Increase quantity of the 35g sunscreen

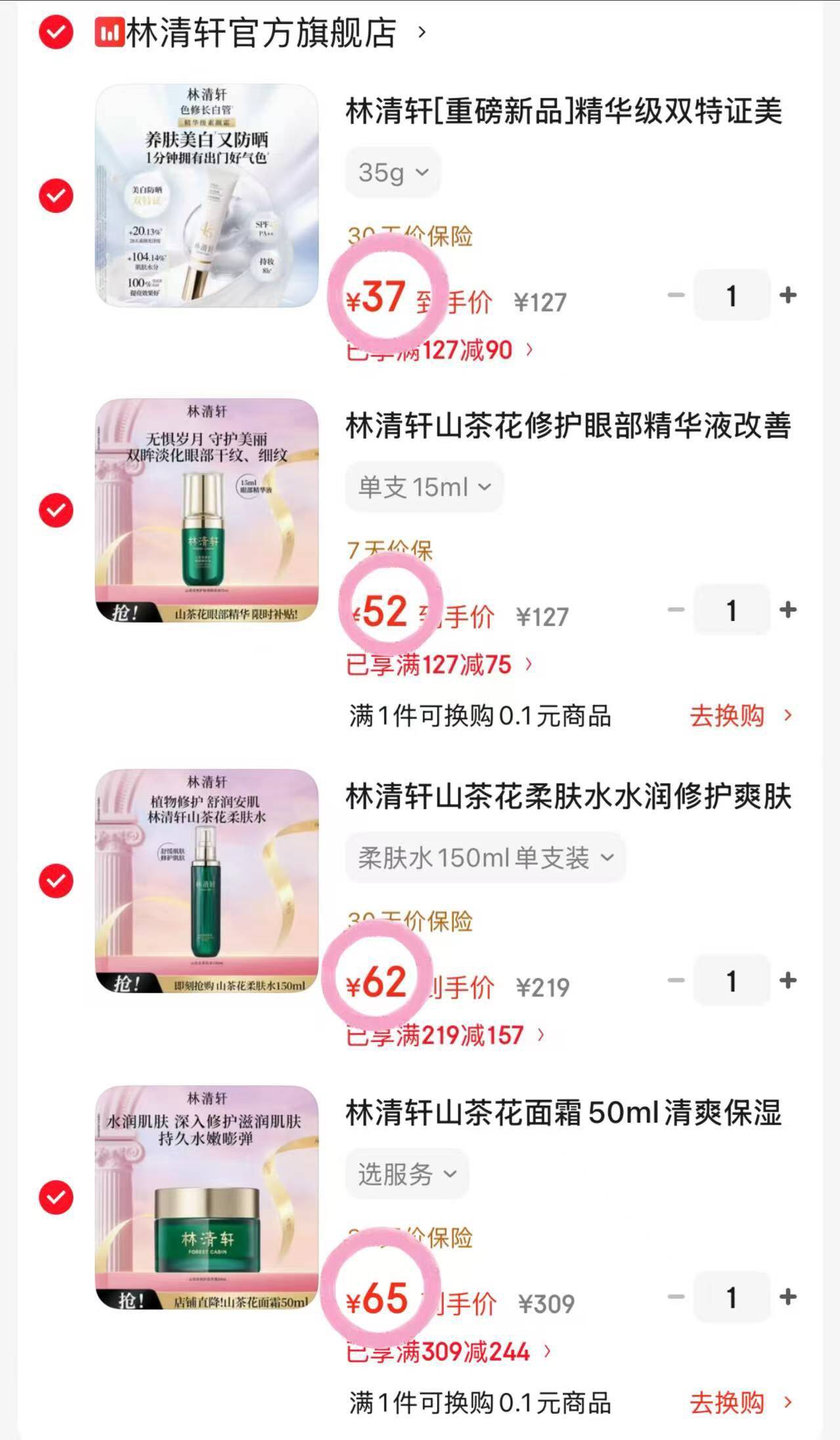[787, 296]
